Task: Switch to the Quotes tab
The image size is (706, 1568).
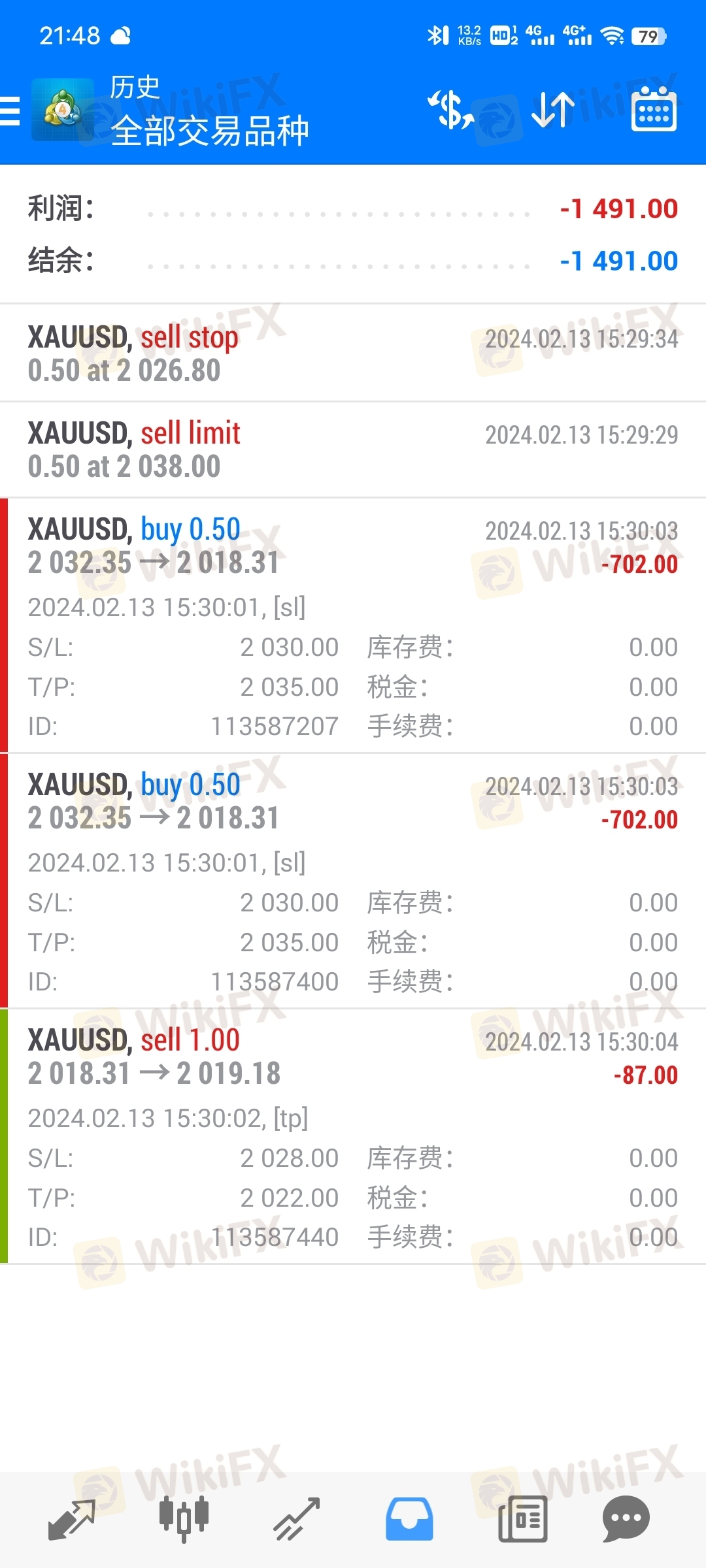Action: coord(72,1519)
